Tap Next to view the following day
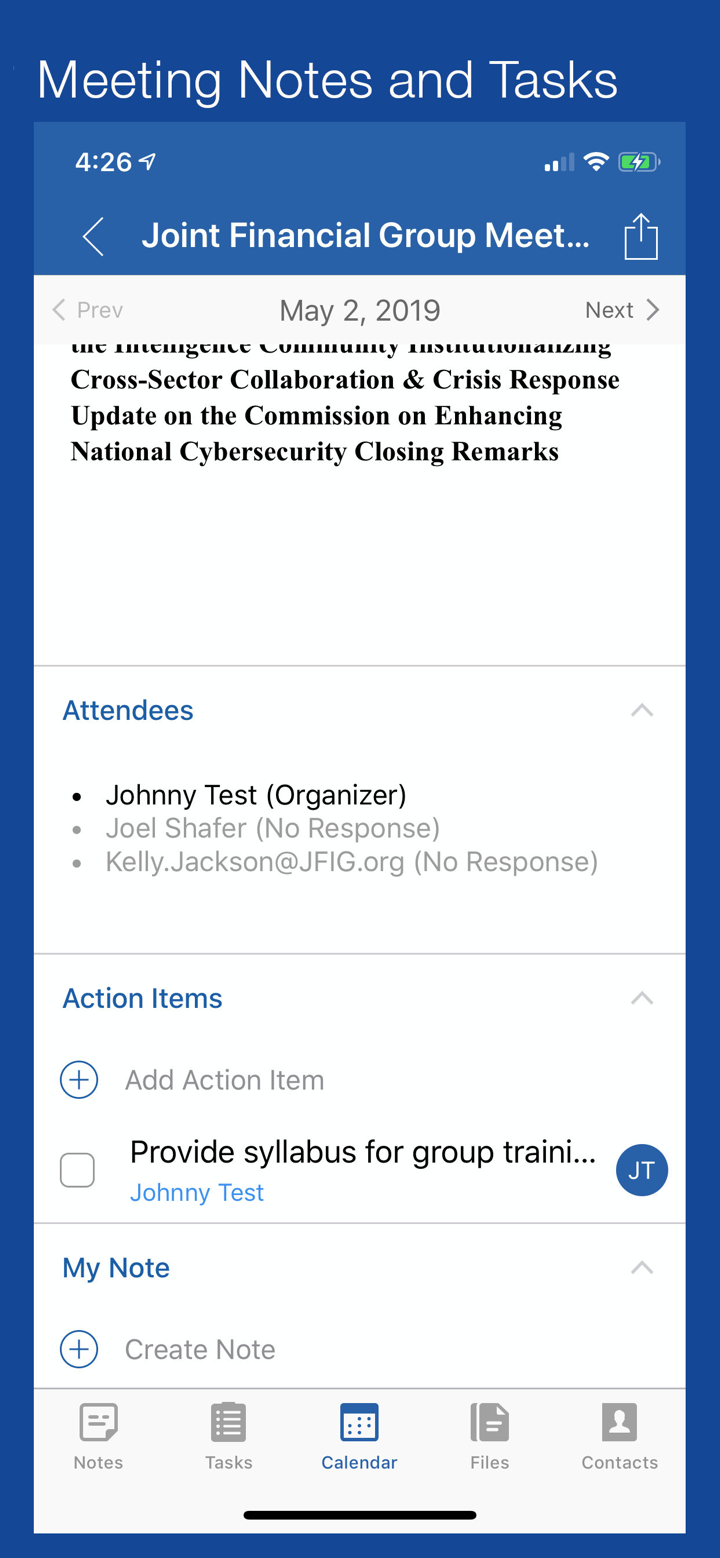Viewport: 720px width, 1558px height. [x=622, y=310]
